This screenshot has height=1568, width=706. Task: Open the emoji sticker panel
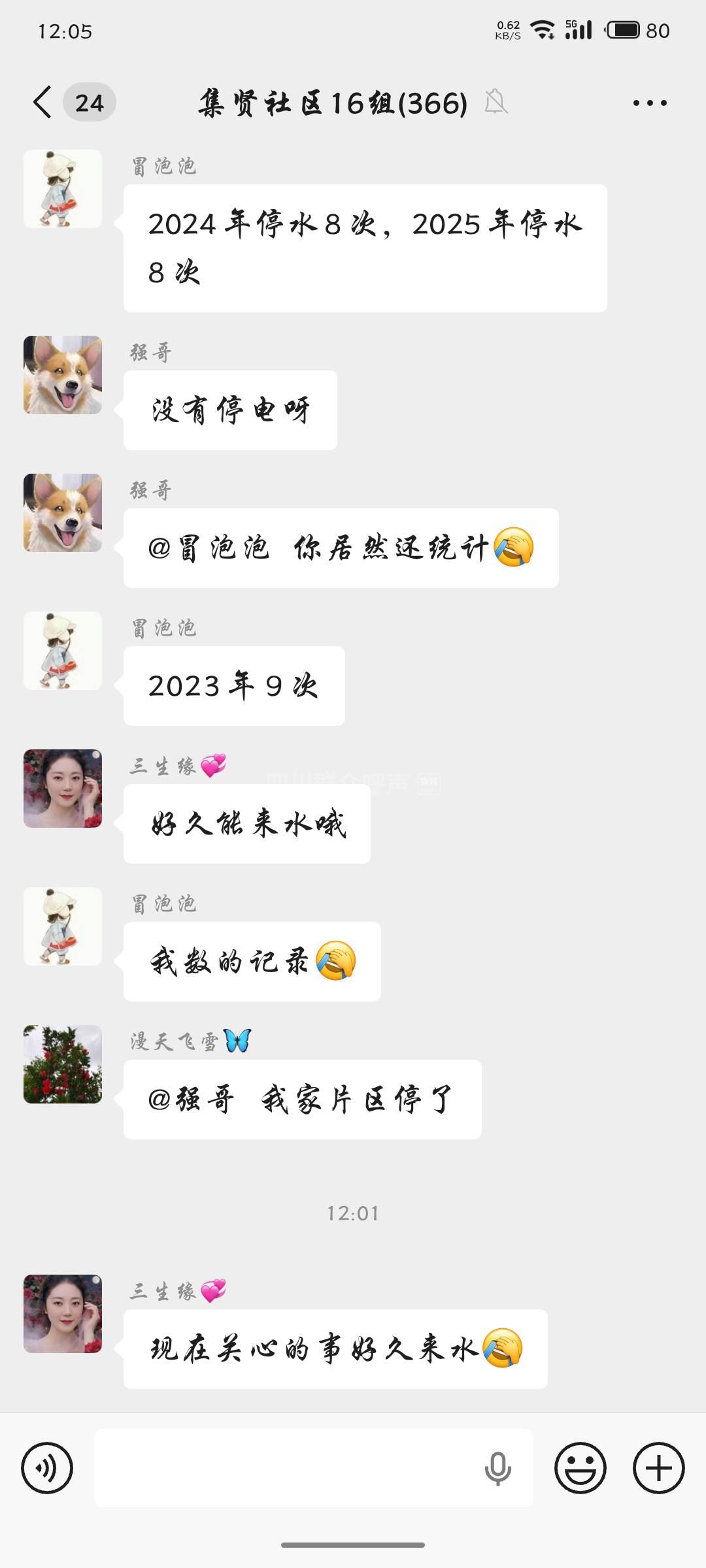point(580,1468)
